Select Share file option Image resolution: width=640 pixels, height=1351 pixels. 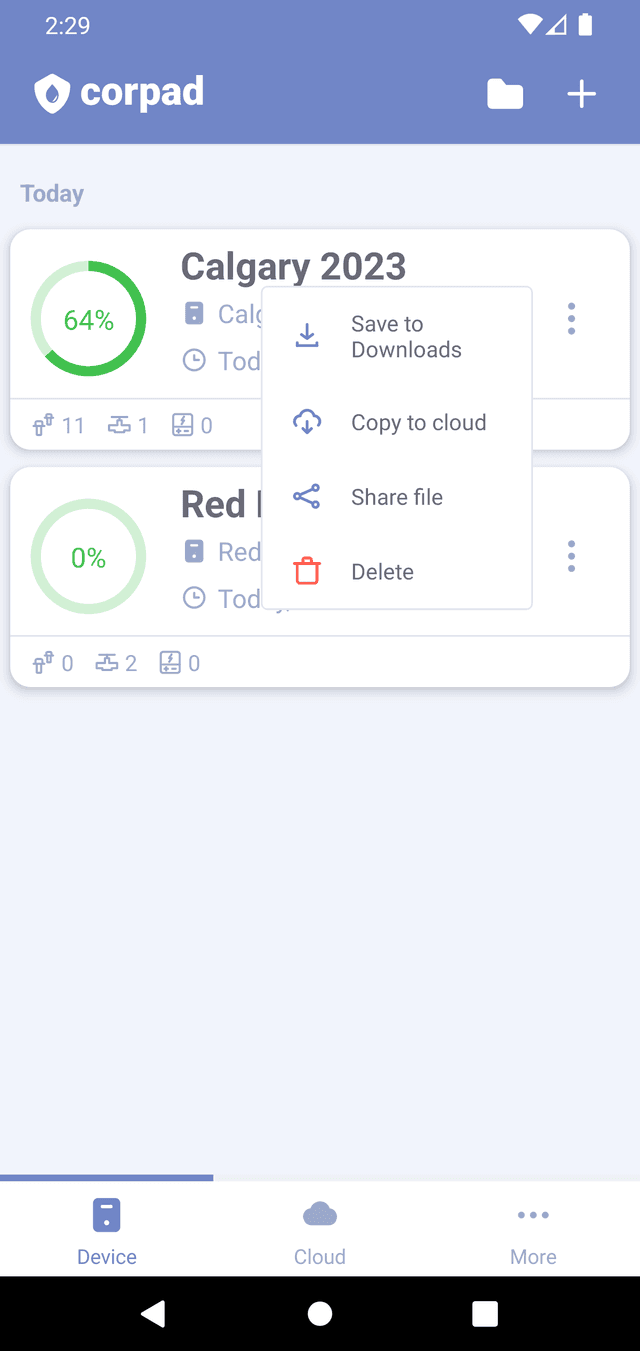(397, 497)
